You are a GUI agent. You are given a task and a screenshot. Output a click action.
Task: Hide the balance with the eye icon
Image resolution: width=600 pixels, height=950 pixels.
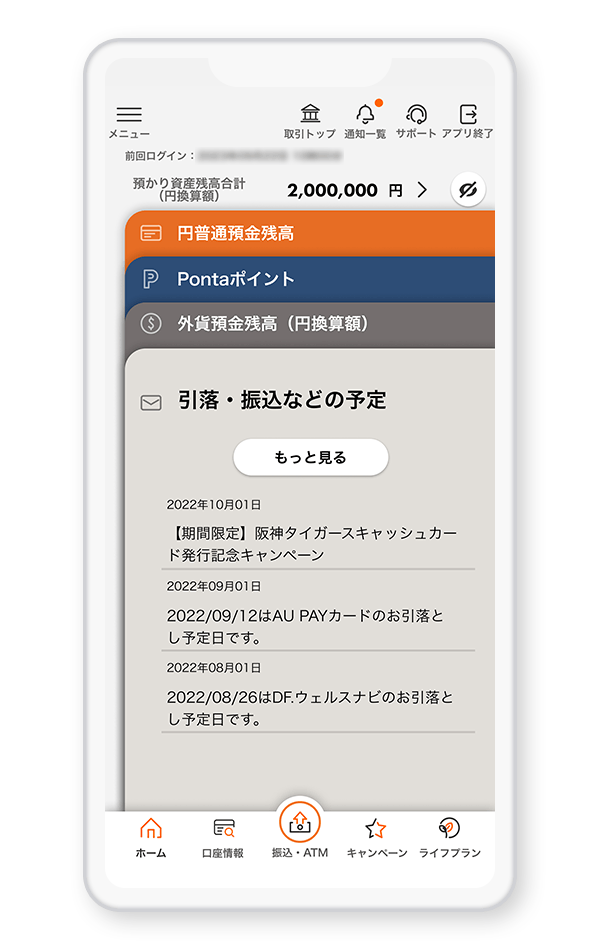(468, 189)
